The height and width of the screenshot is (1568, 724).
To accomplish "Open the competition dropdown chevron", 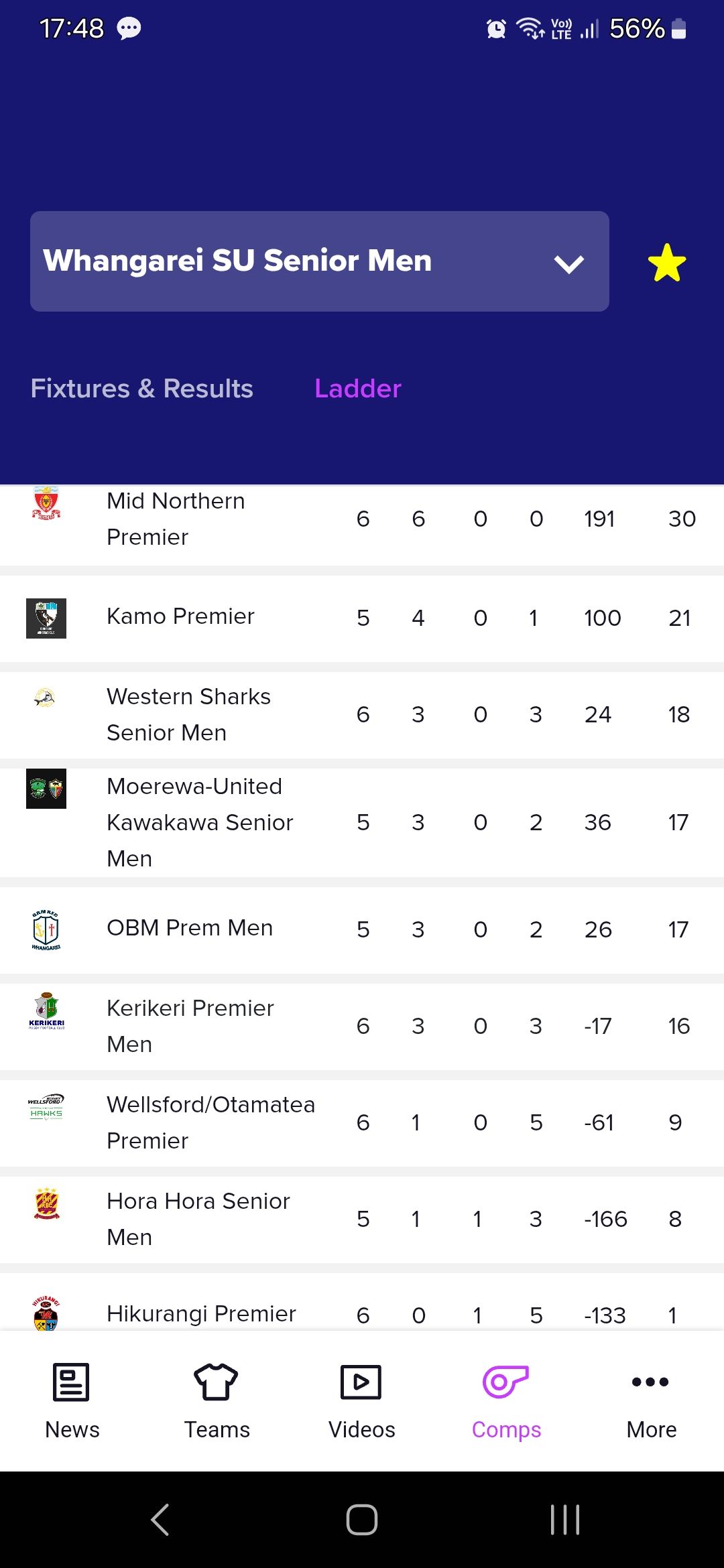I will click(x=568, y=264).
